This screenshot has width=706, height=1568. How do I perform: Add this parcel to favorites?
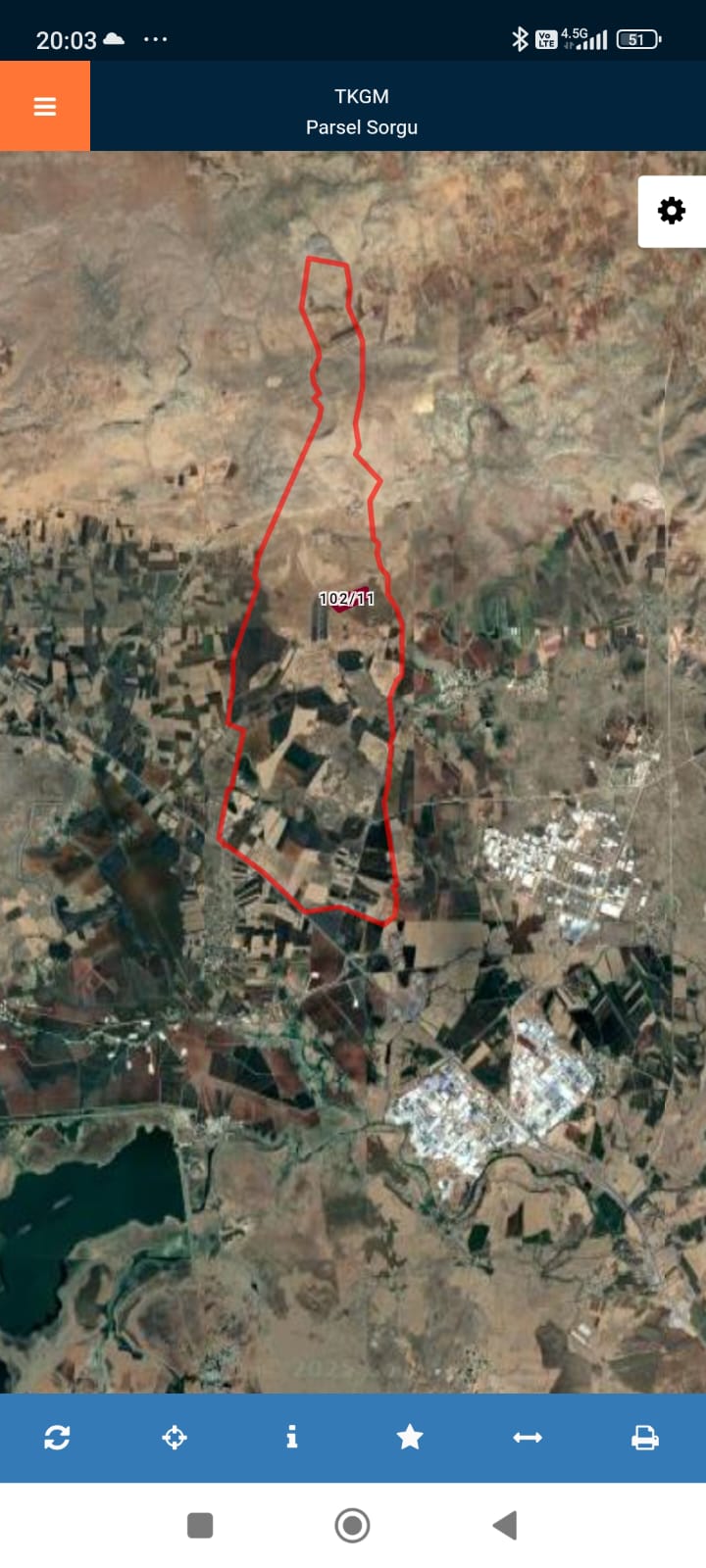[410, 1438]
